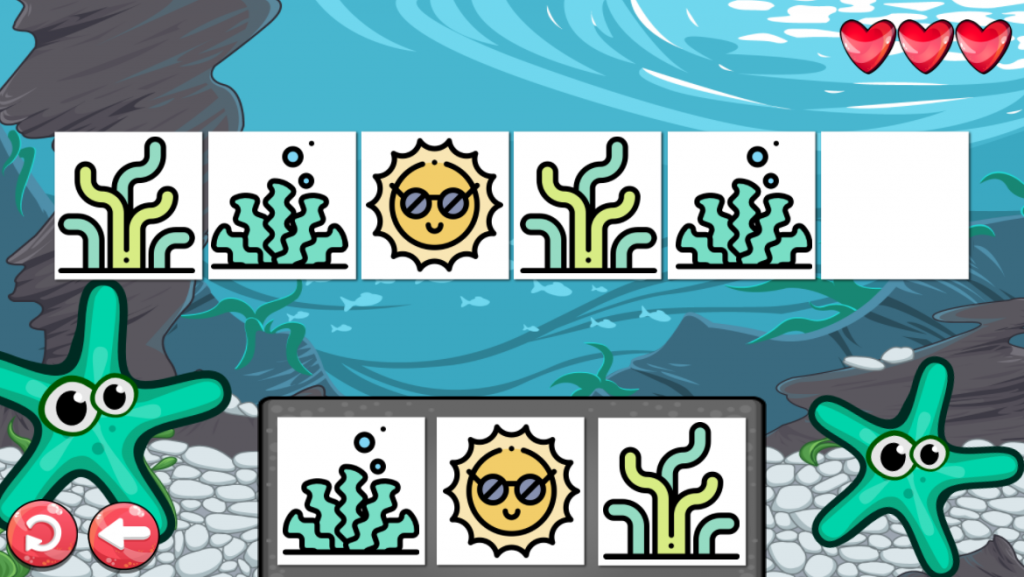1024x577 pixels.
Task: Tap the empty slot in the pattern row
Action: pyautogui.click(x=894, y=205)
